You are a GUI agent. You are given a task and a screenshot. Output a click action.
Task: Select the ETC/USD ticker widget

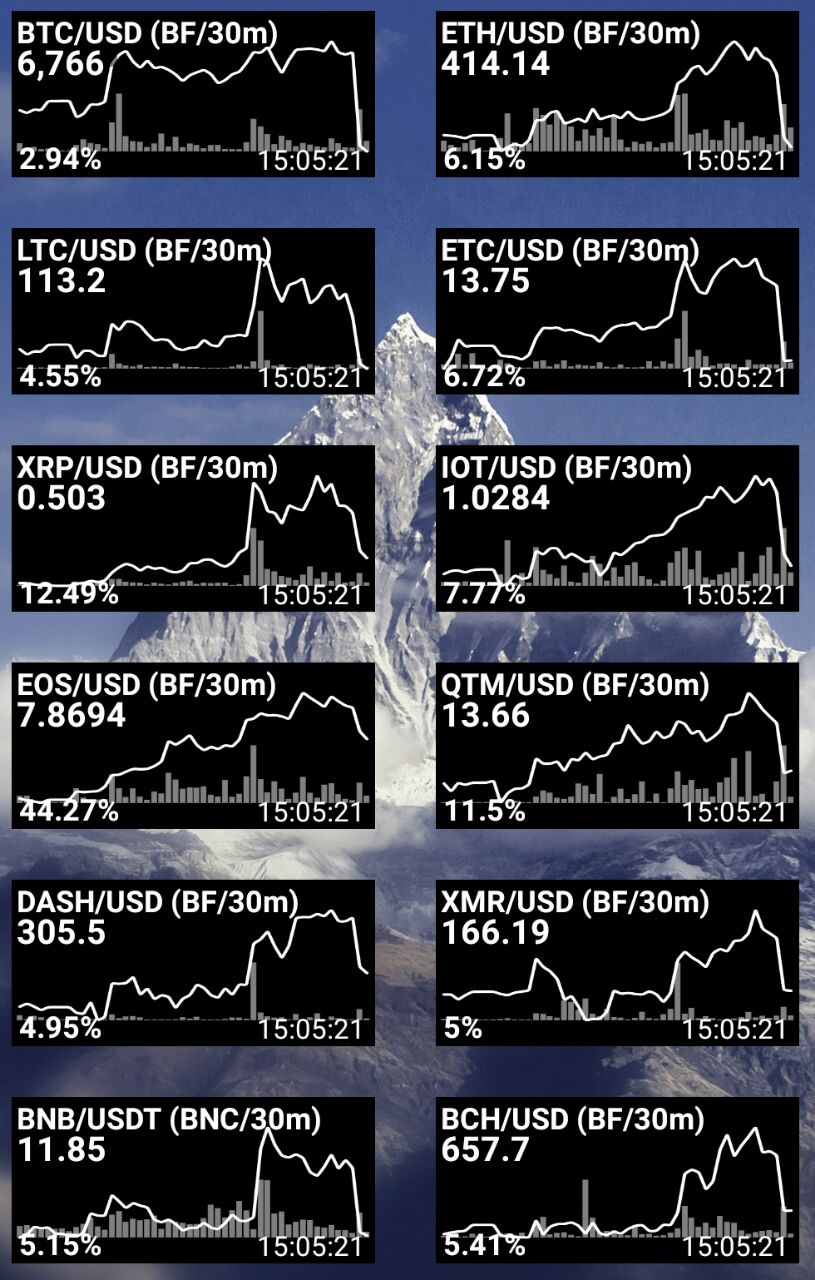coord(618,311)
